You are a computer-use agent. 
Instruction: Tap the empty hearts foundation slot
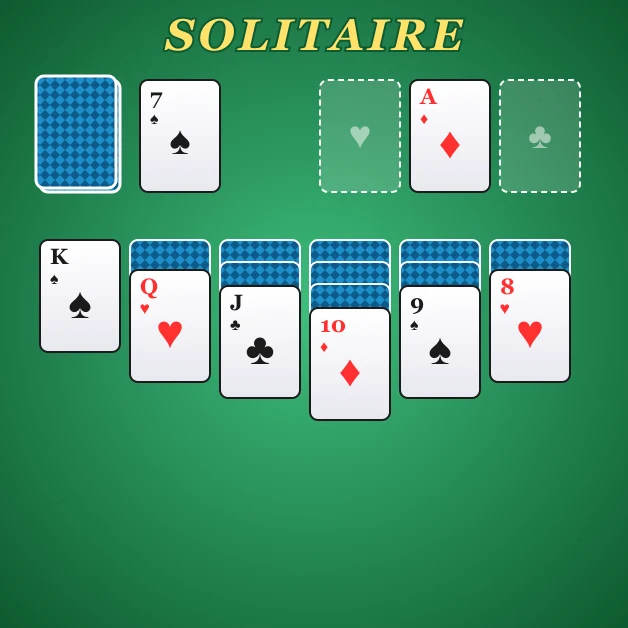(360, 136)
